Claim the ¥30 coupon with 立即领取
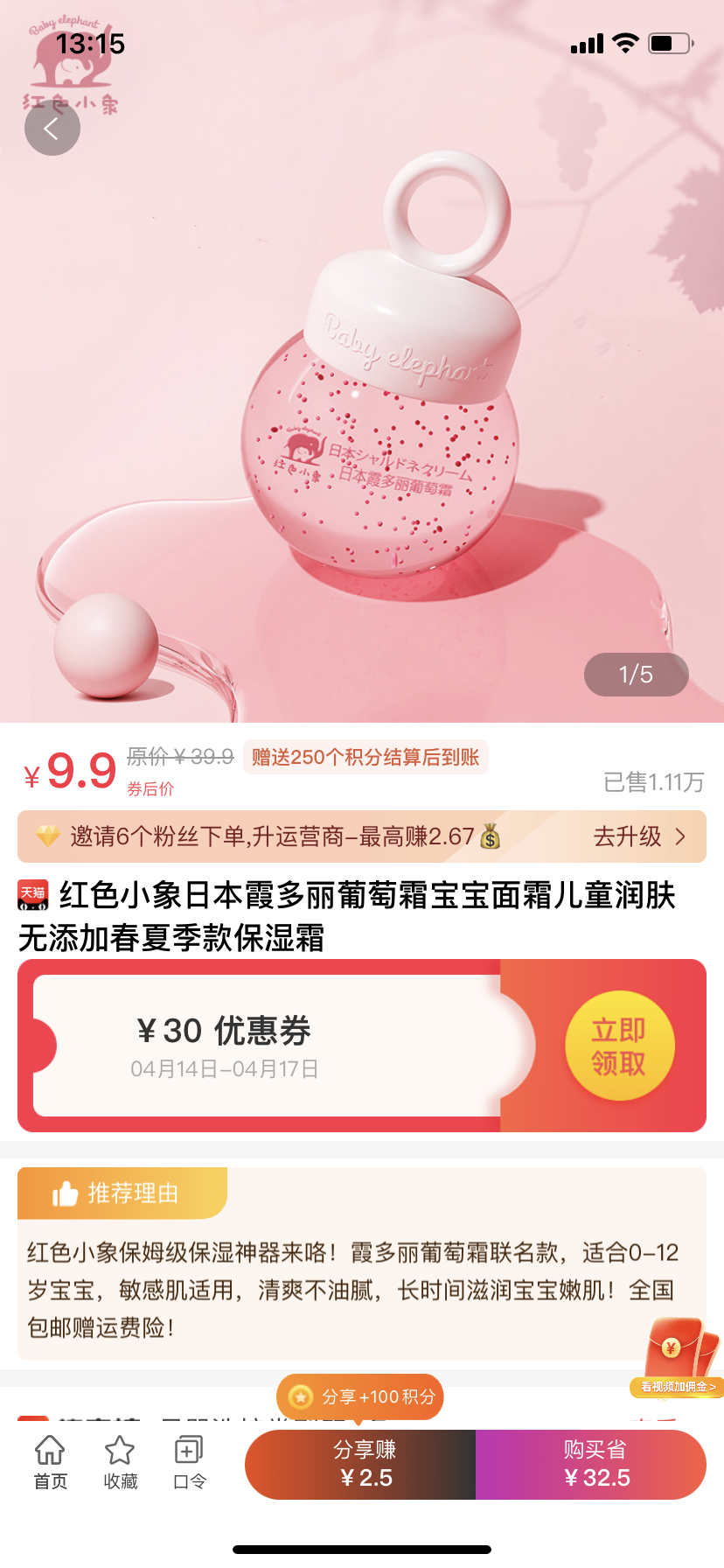 [619, 1046]
